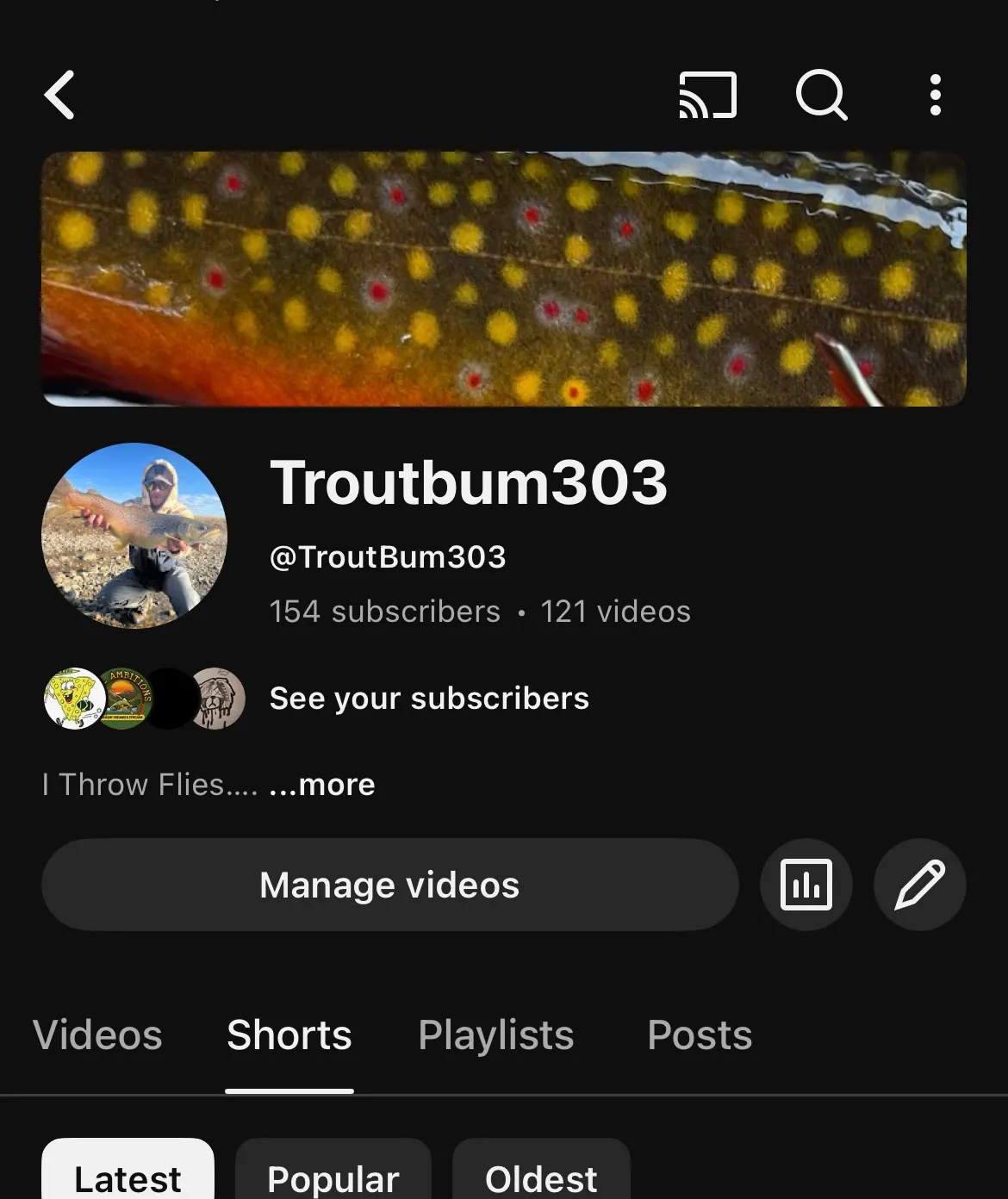Edit channel with the pencil icon
1008x1199 pixels.
point(919,885)
